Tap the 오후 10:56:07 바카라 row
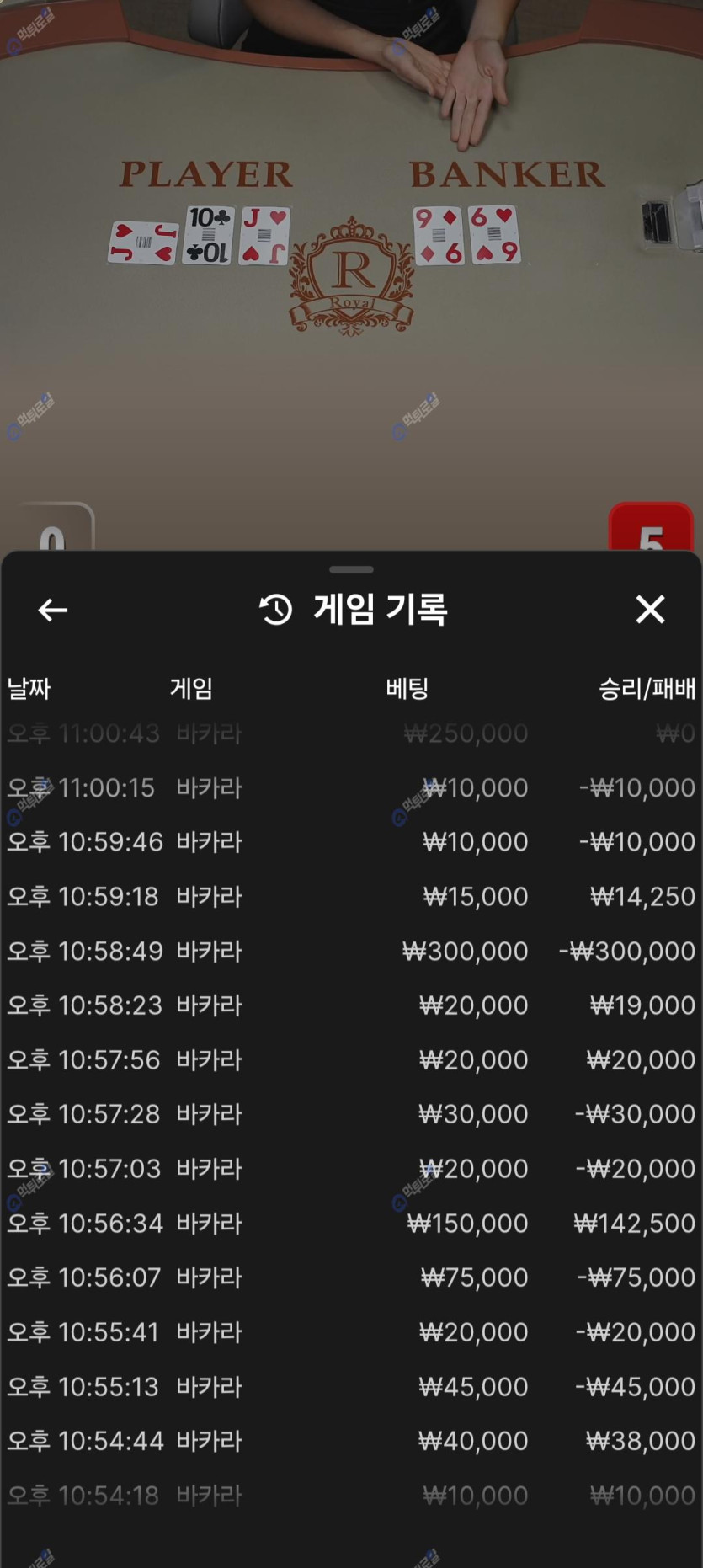This screenshot has height=1568, width=703. 351,1277
